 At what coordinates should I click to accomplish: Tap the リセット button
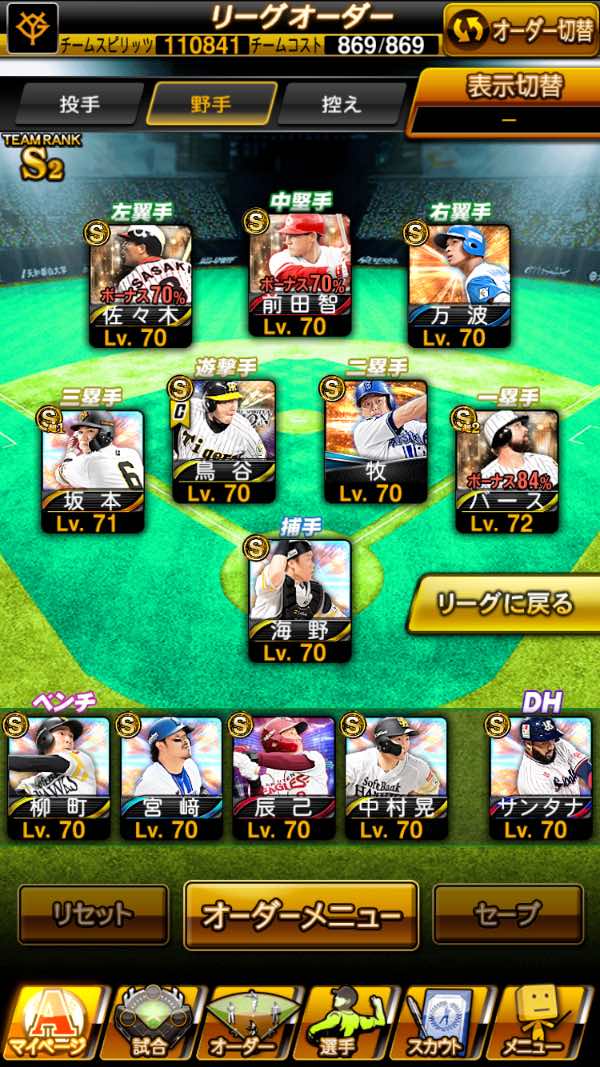[93, 915]
